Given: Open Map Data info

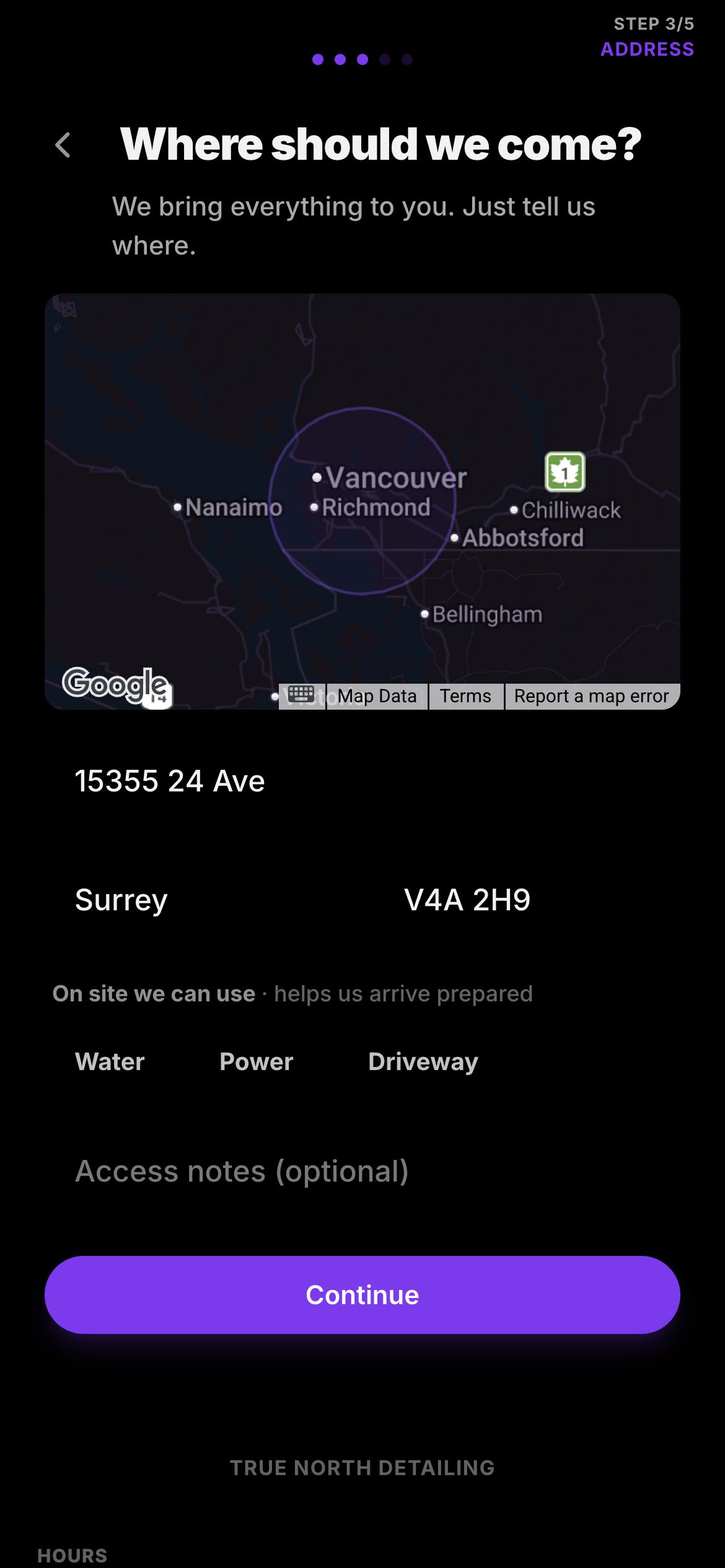Looking at the screenshot, I should pos(377,696).
